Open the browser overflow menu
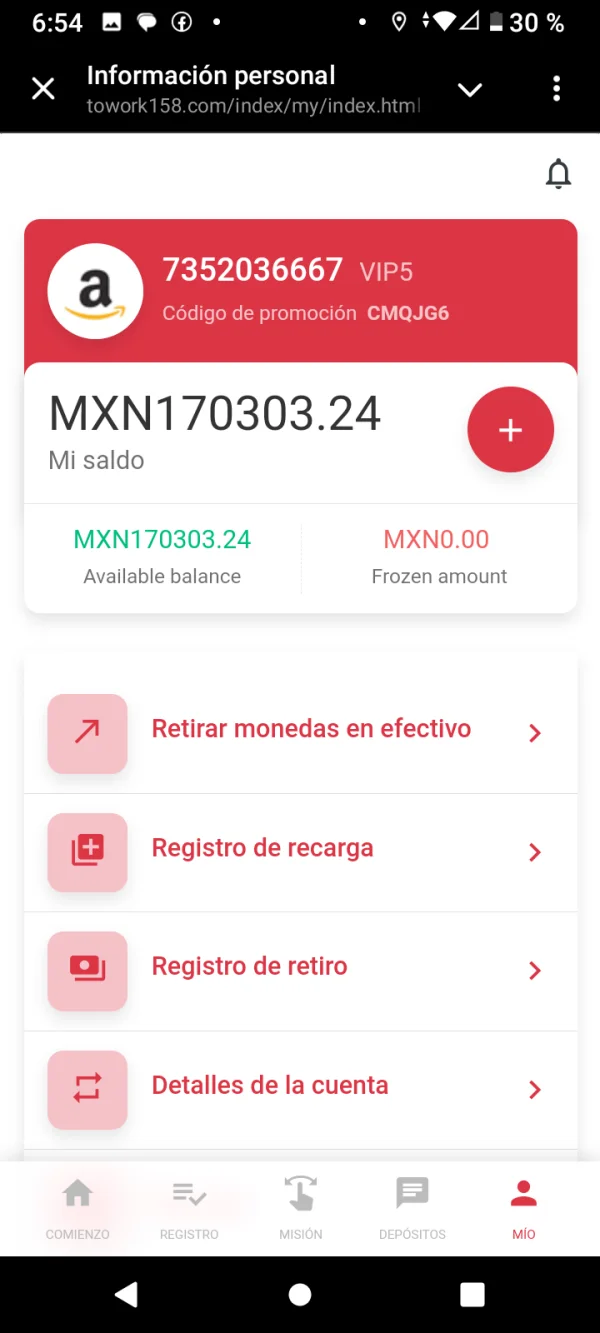Screen dimensions: 600x1333 tap(556, 89)
